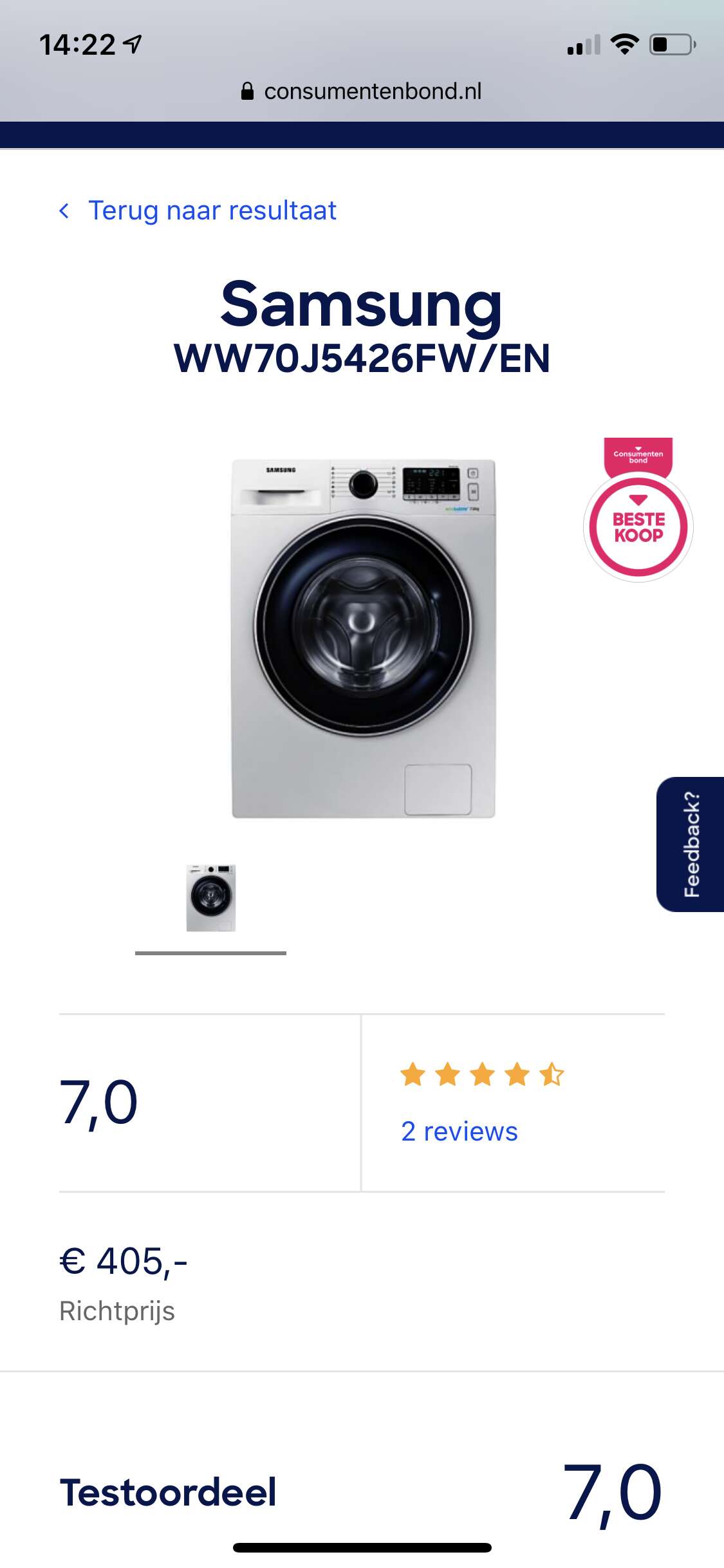Open the Feedback? side tab
Viewport: 724px width, 1568px height.
click(x=691, y=844)
